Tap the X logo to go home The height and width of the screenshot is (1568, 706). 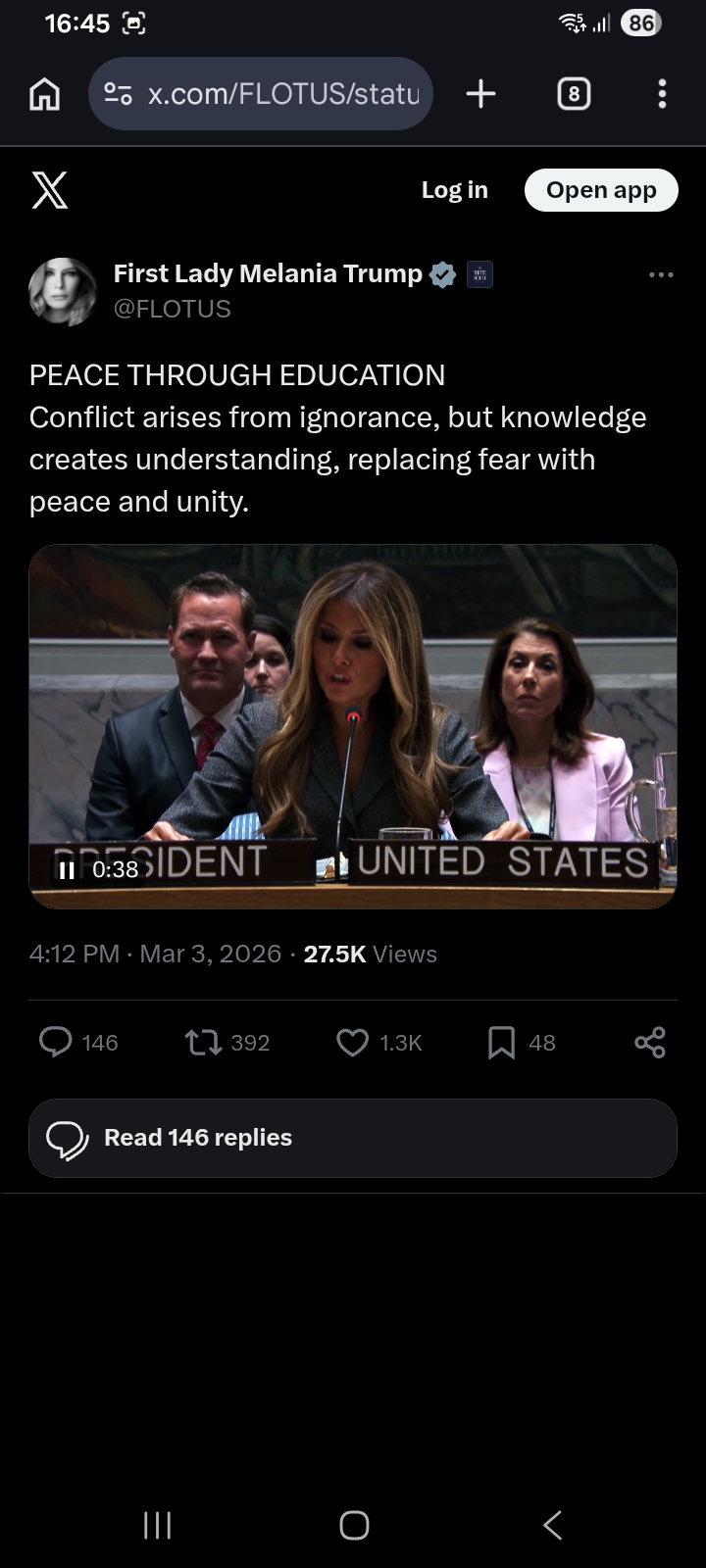tap(50, 190)
